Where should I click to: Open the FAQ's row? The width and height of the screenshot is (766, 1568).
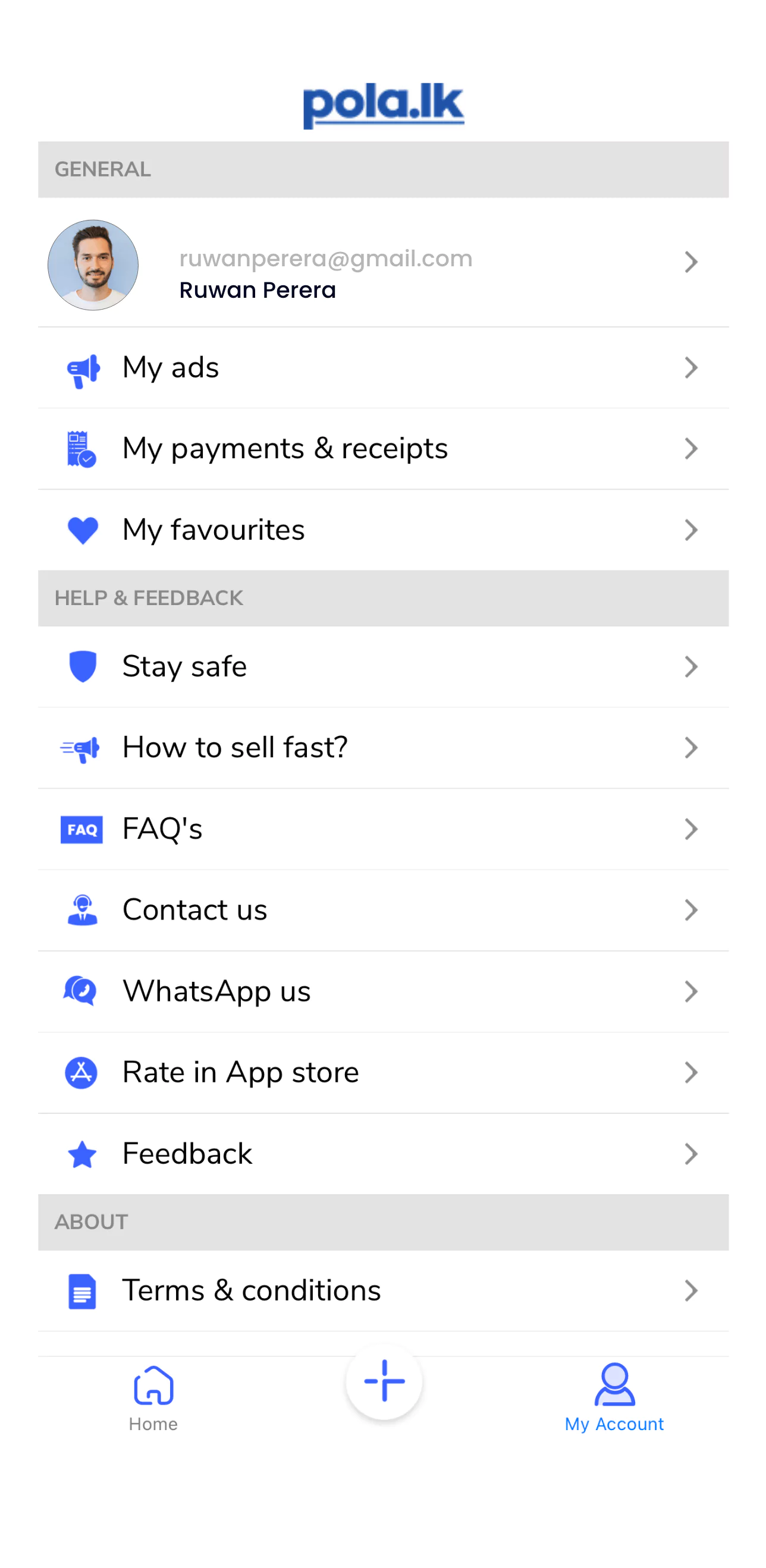click(382, 829)
